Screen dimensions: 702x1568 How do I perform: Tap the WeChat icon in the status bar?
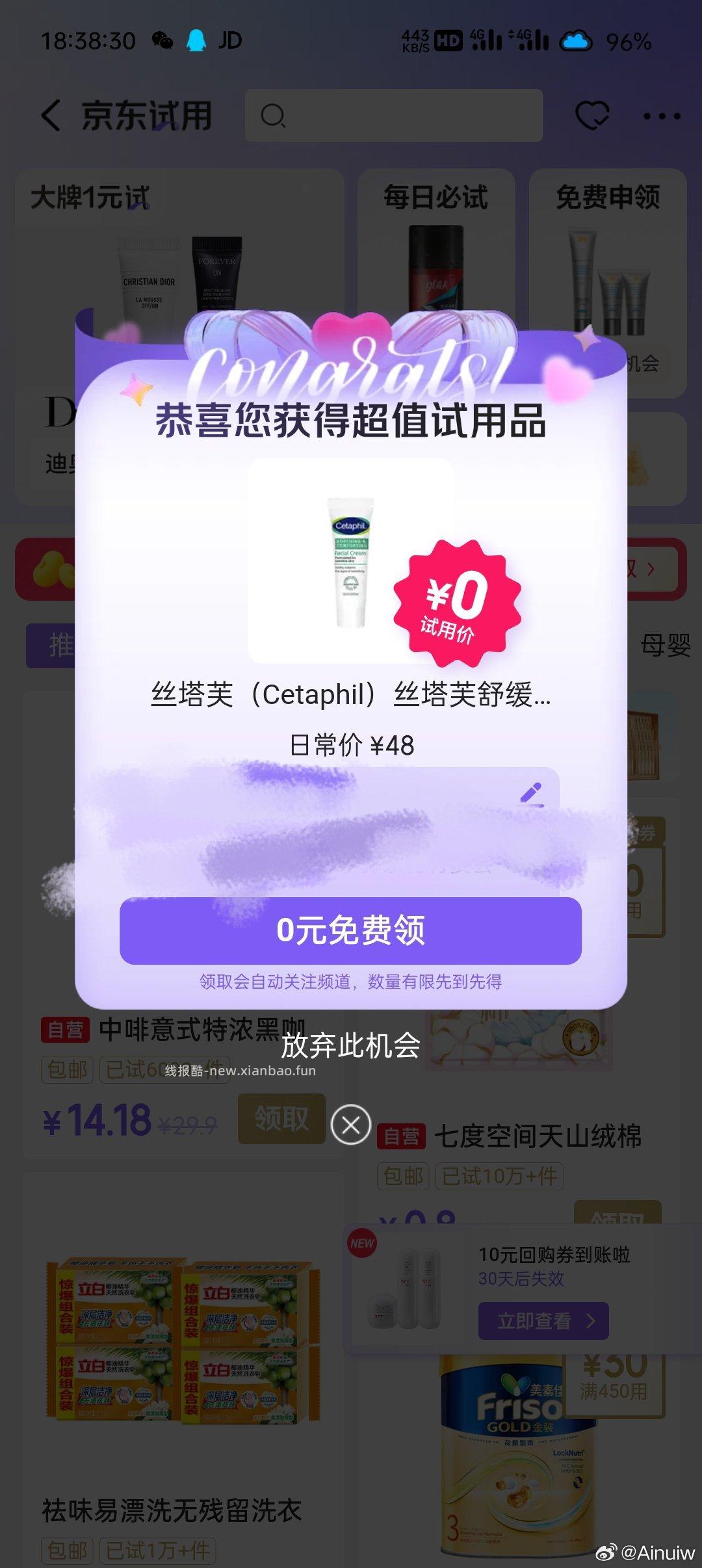(161, 40)
